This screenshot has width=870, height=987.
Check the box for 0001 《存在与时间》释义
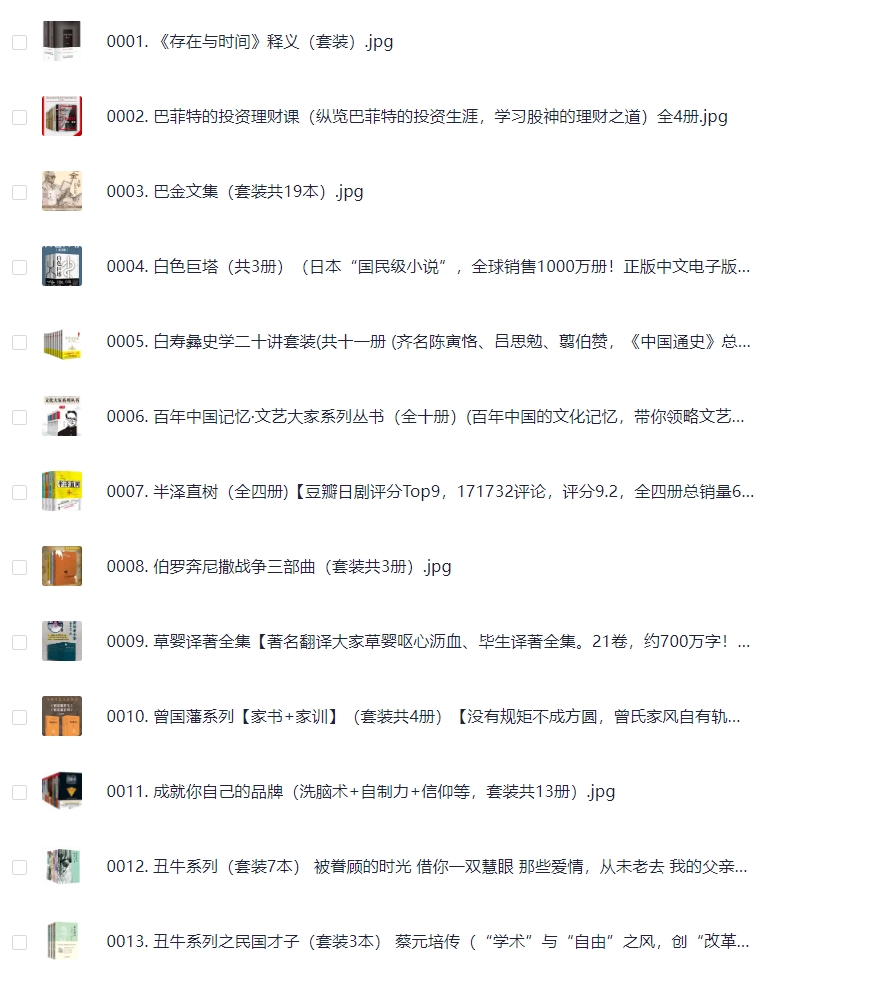(19, 42)
